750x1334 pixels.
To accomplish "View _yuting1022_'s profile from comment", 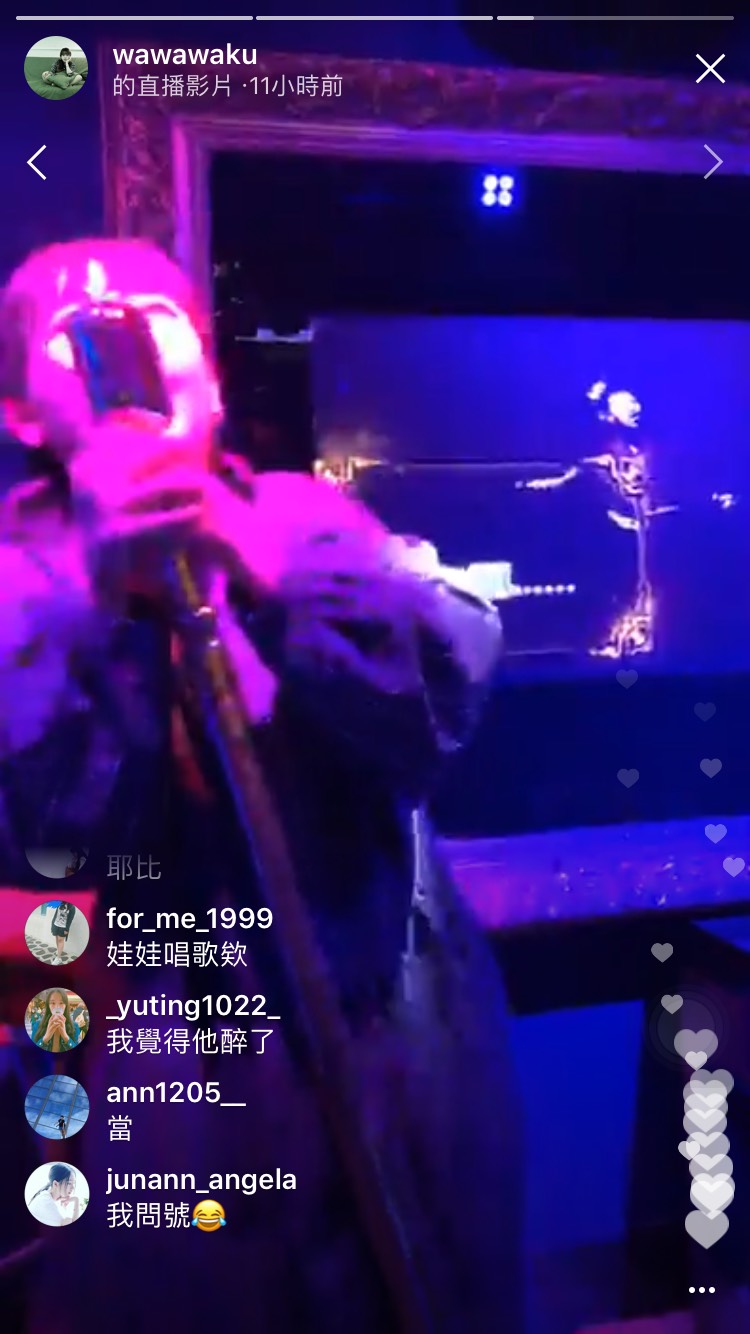I will tap(57, 1020).
